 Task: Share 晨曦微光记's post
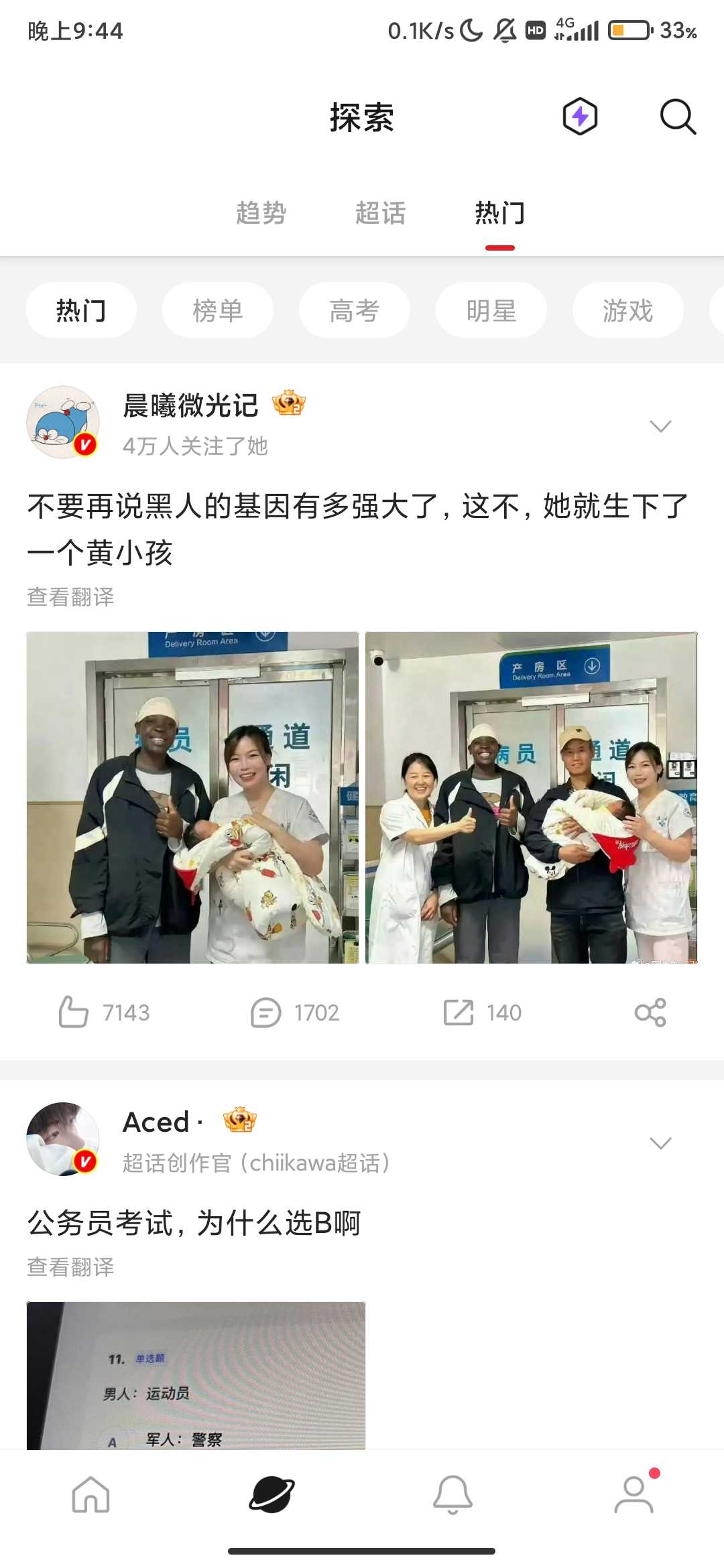point(650,1012)
